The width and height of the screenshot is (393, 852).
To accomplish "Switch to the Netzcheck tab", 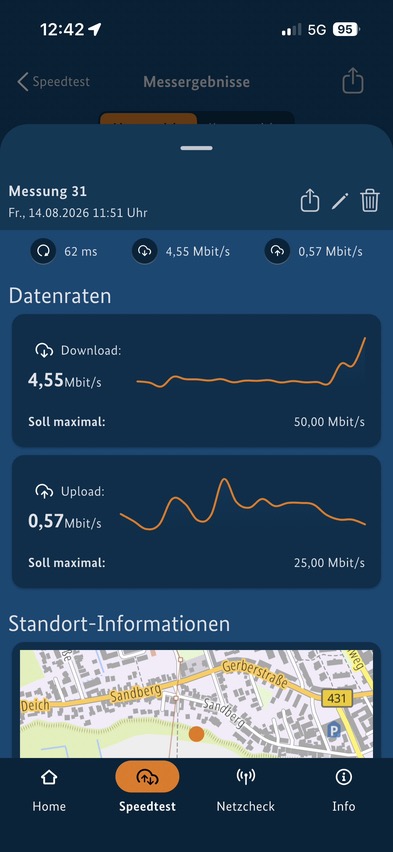I will tap(246, 791).
